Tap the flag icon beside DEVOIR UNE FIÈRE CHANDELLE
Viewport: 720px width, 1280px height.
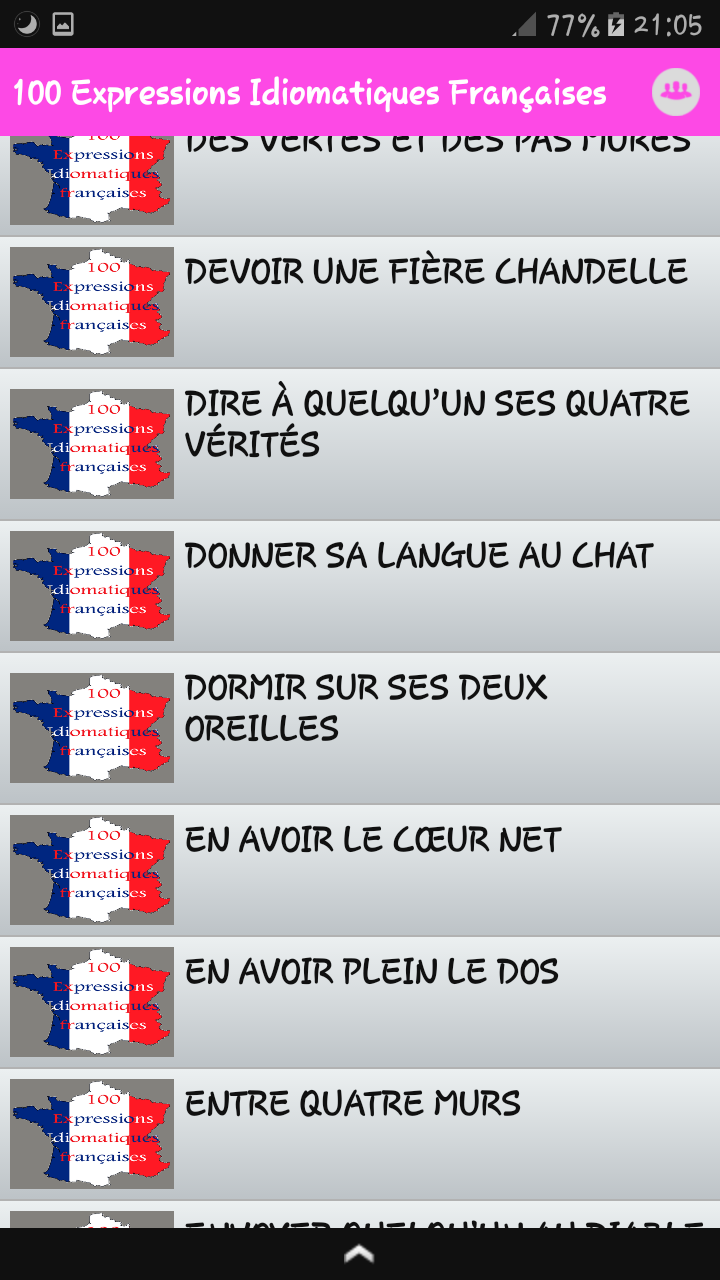coord(90,301)
